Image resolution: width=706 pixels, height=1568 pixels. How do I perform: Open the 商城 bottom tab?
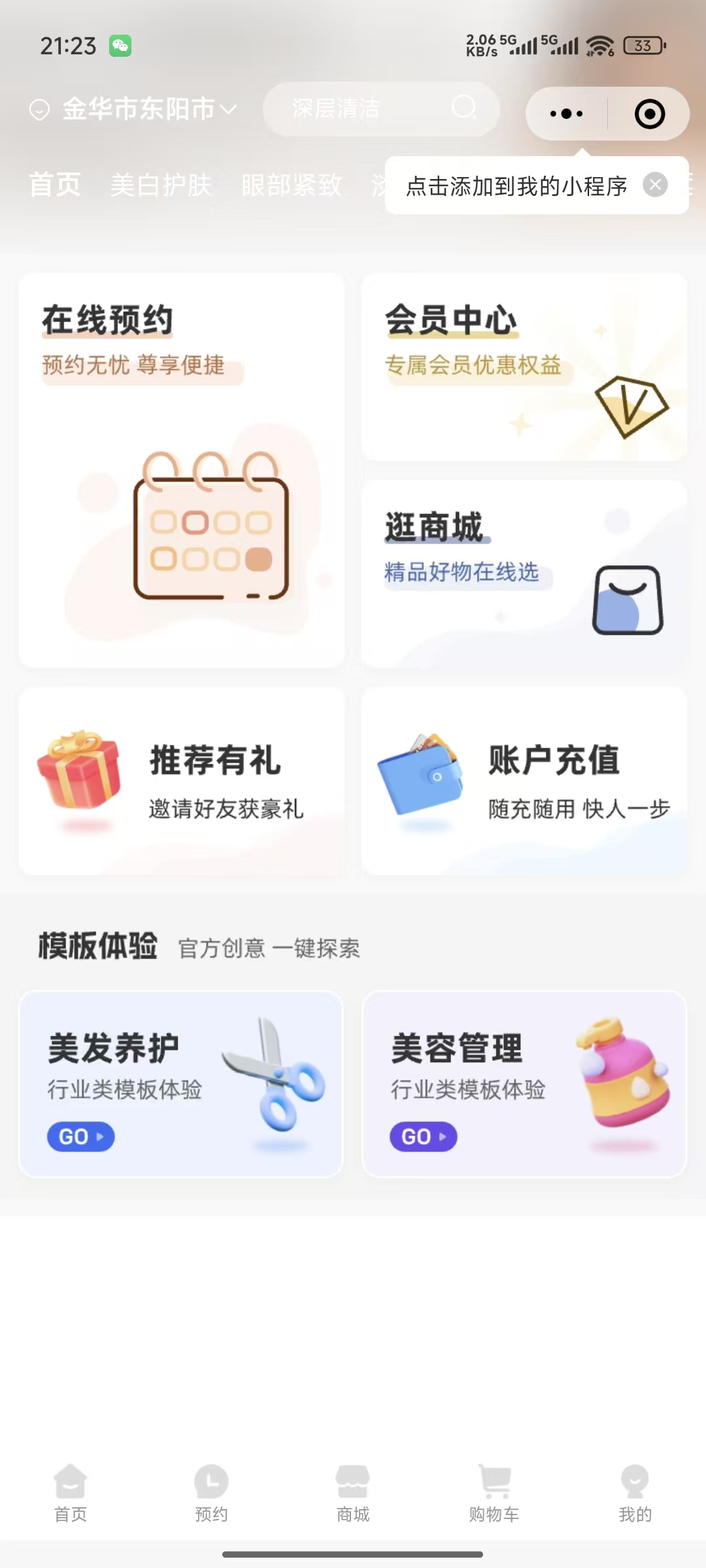click(x=353, y=1494)
